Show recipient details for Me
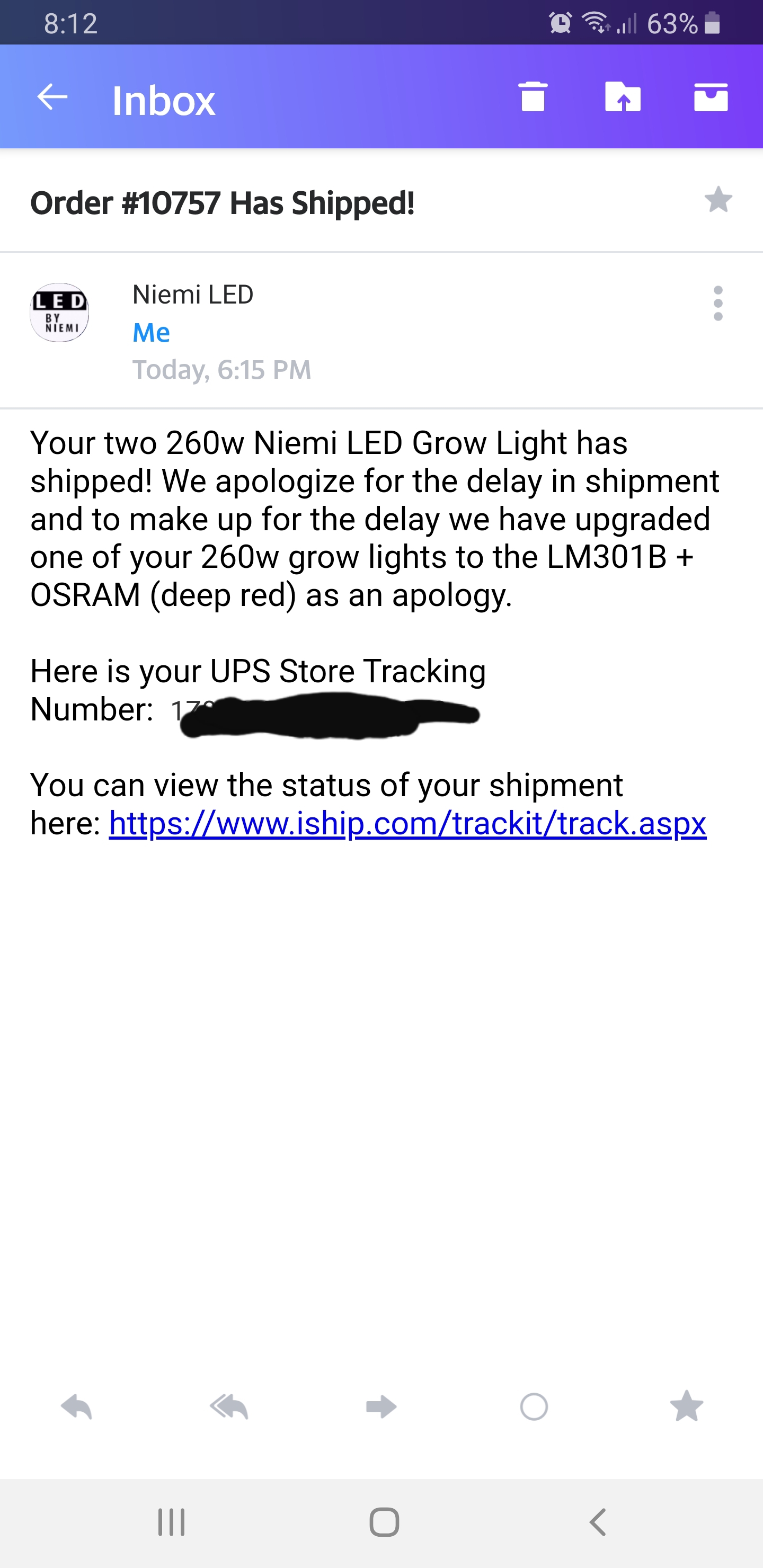This screenshot has height=1568, width=763. point(152,332)
